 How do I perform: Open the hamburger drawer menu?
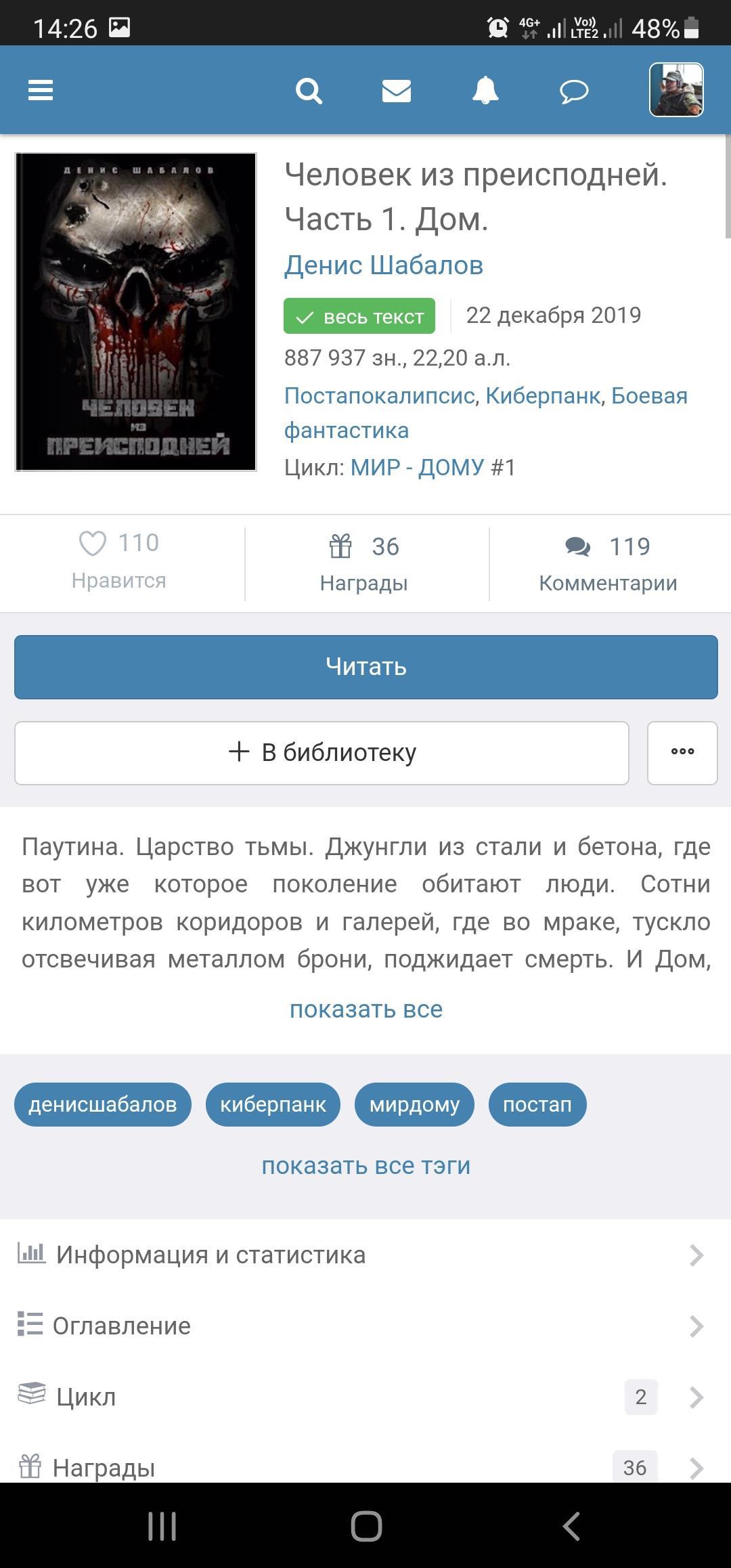pyautogui.click(x=41, y=90)
